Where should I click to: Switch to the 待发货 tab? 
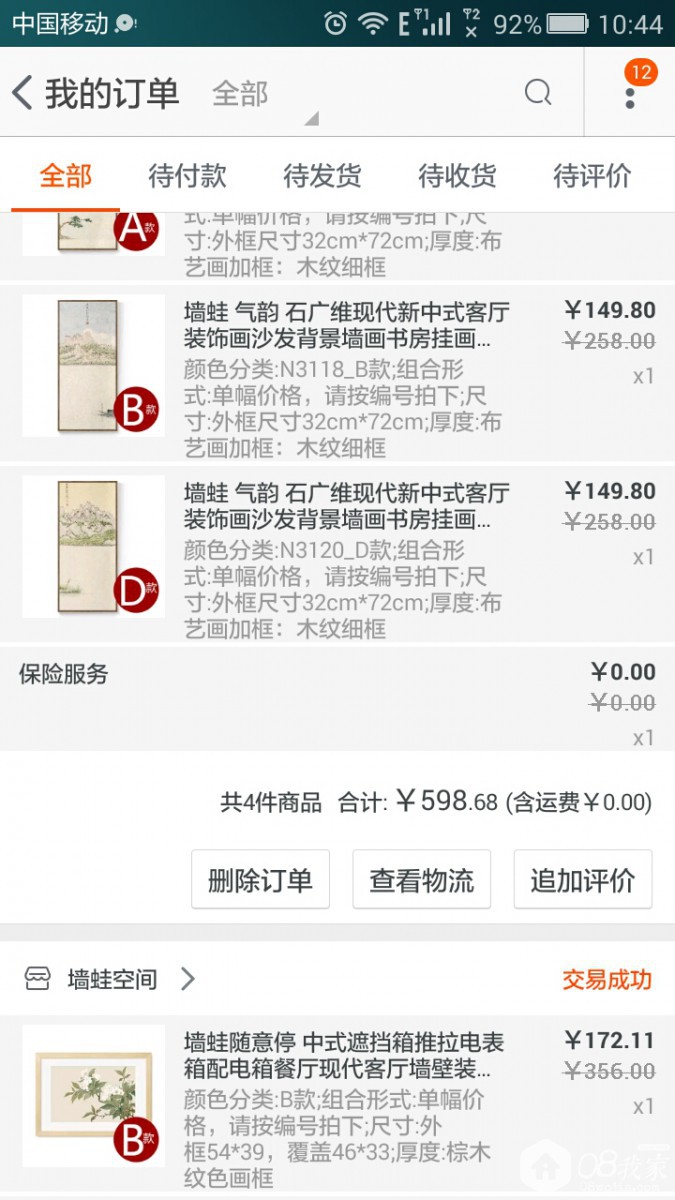[322, 177]
